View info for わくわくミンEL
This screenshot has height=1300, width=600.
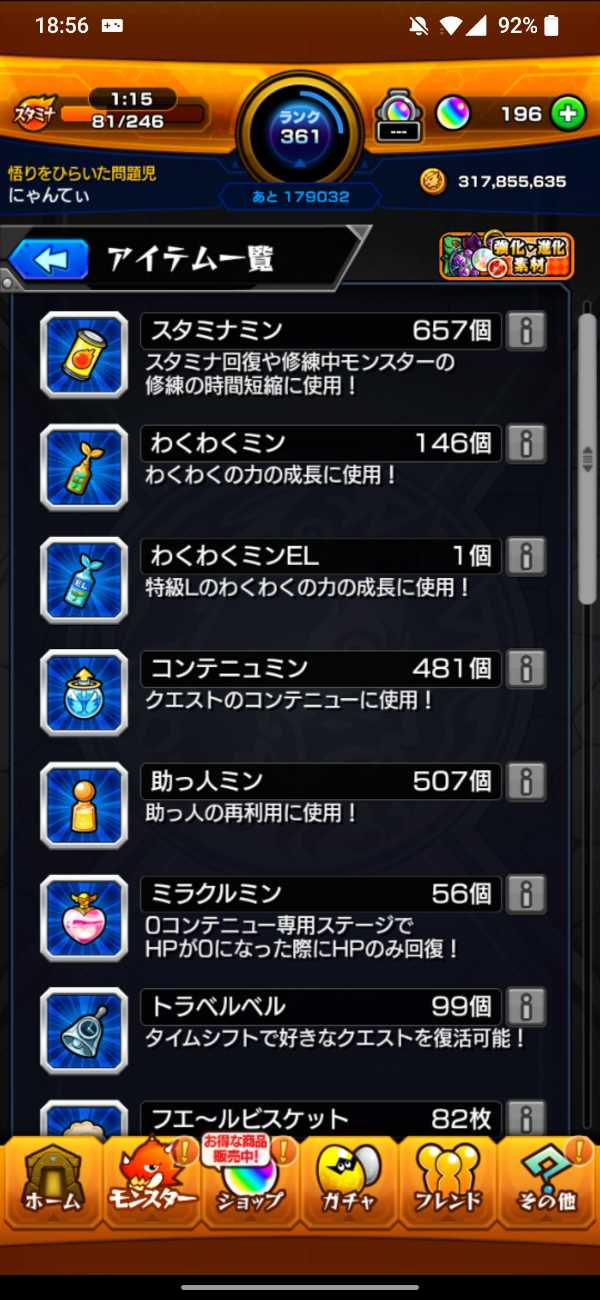point(526,555)
